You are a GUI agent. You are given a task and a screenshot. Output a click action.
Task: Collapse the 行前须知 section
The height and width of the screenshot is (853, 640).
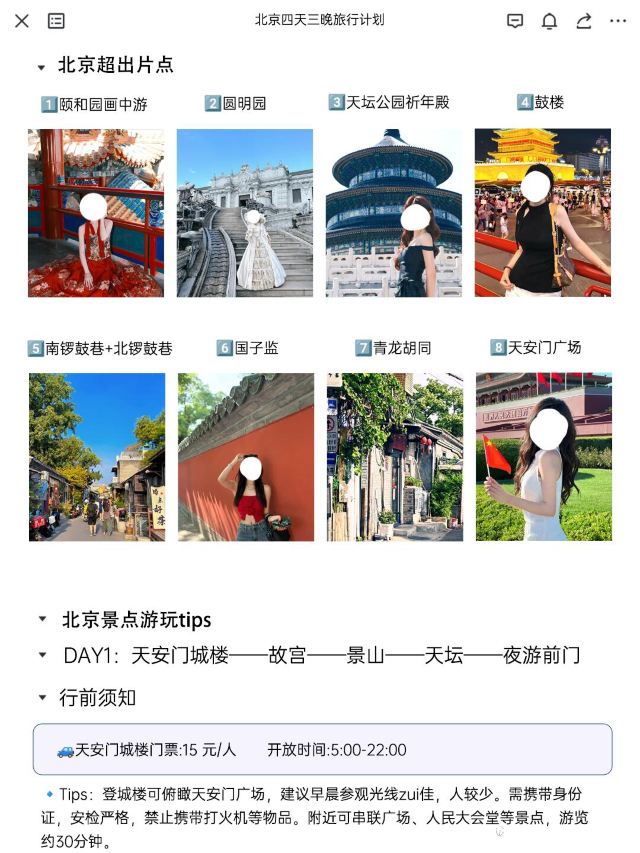tap(42, 698)
